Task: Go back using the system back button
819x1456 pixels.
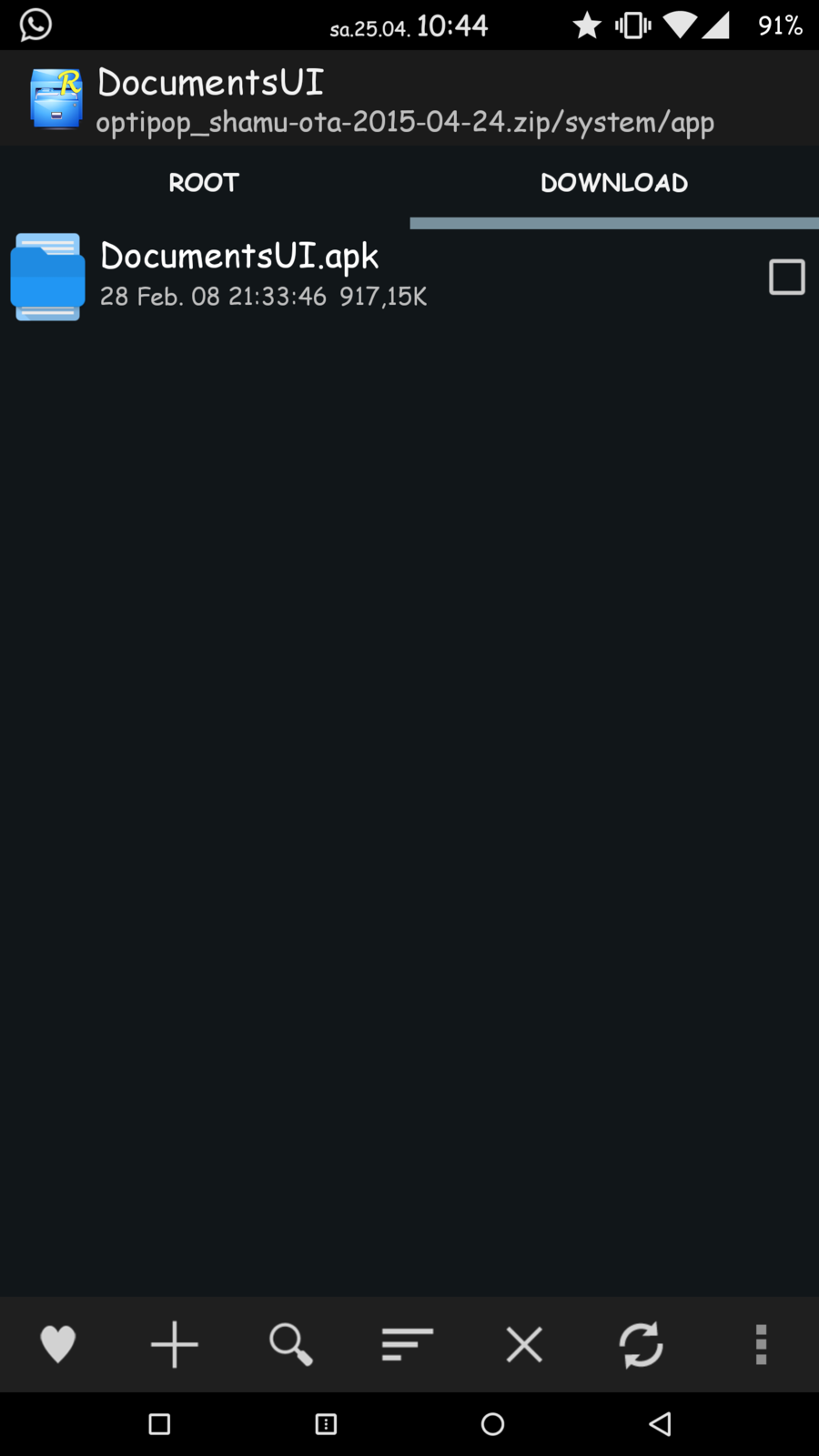Action: coord(661,1424)
